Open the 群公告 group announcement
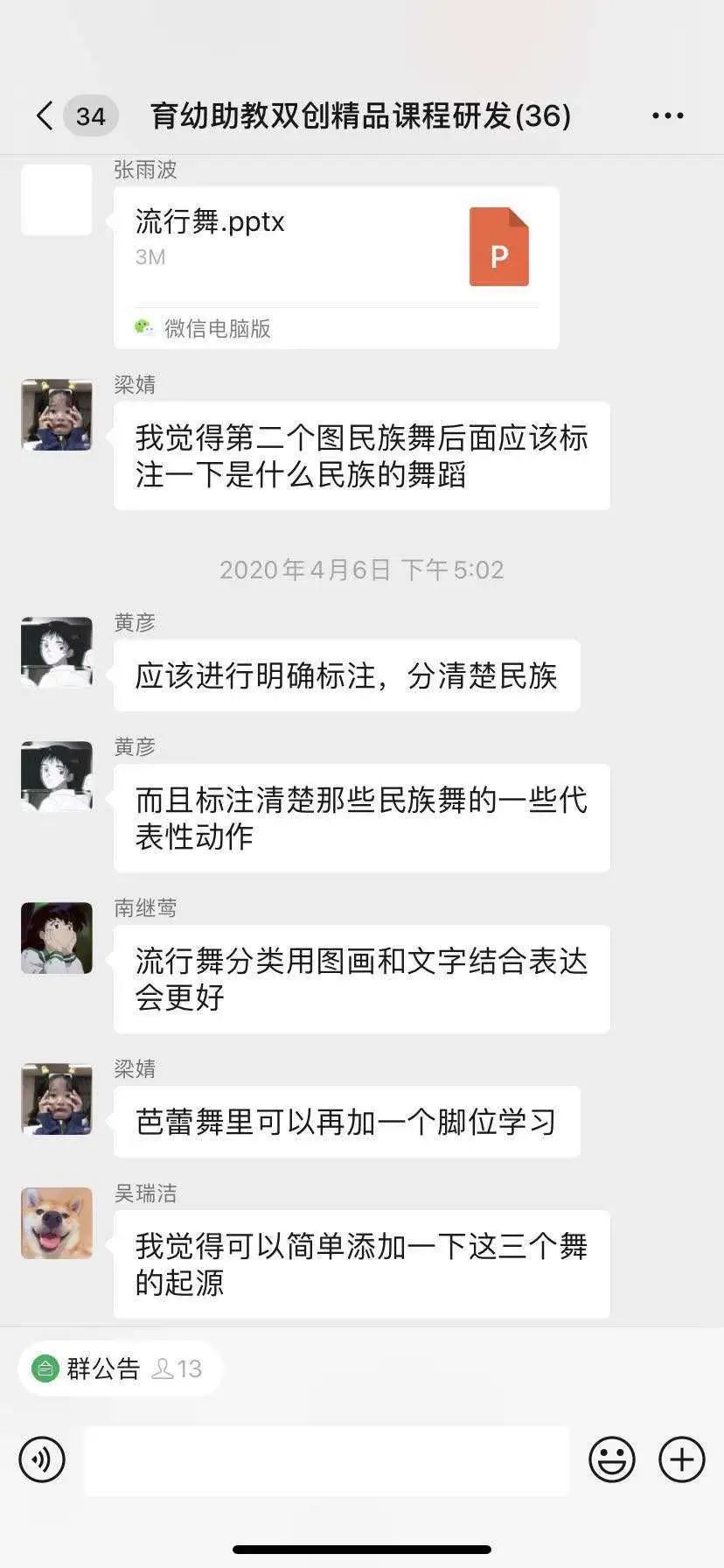Viewport: 724px width, 1568px height. tap(119, 1368)
